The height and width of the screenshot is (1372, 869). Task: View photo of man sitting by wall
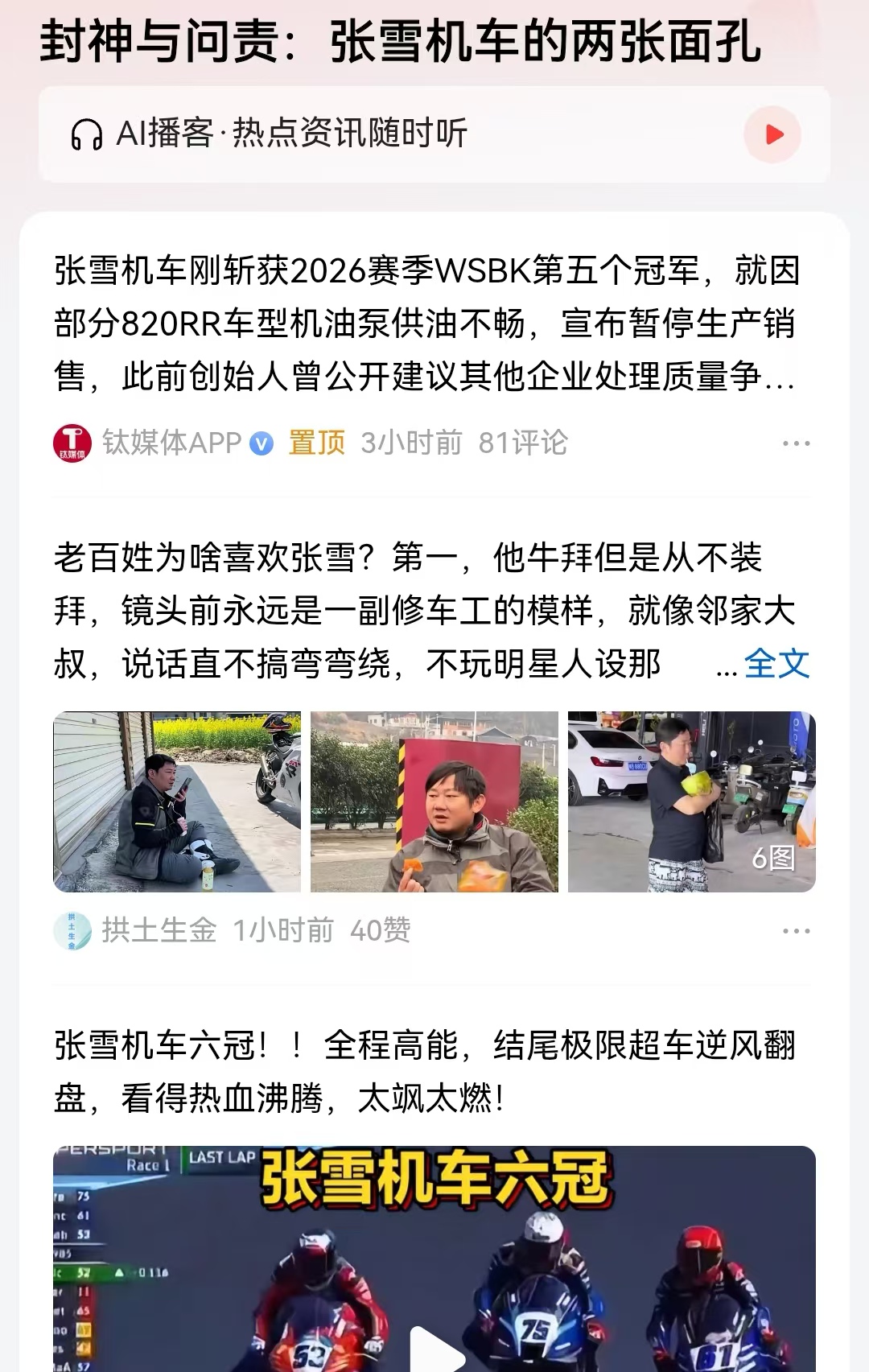click(177, 801)
